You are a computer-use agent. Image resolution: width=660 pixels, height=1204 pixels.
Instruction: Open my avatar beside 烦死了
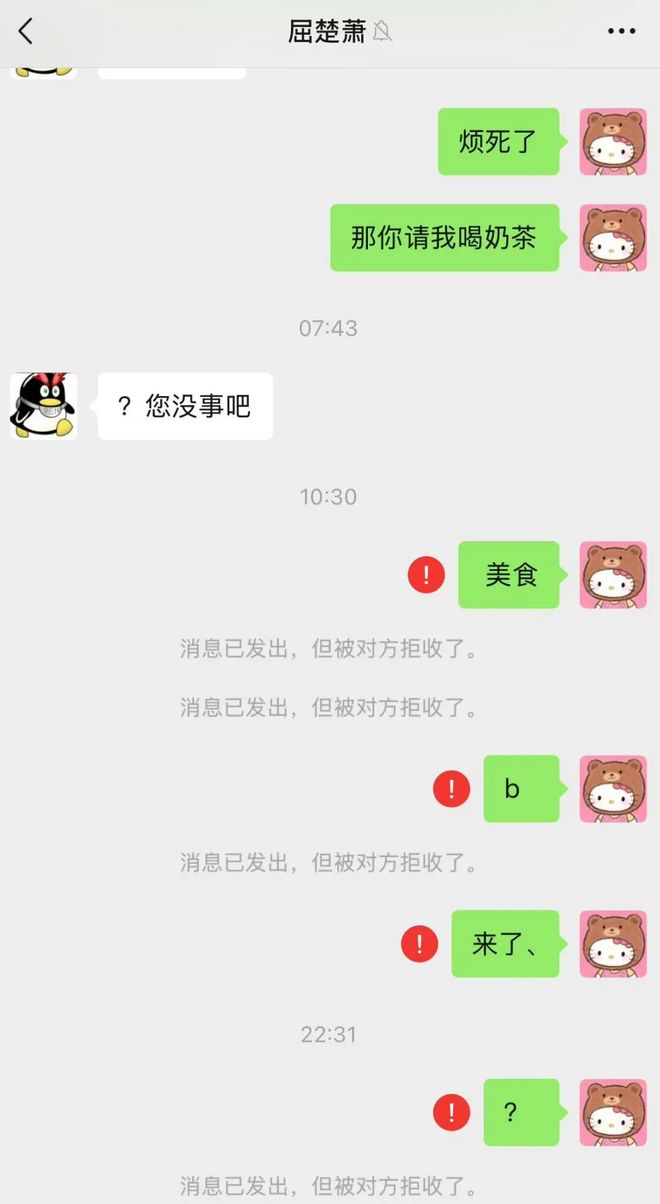pyautogui.click(x=613, y=142)
